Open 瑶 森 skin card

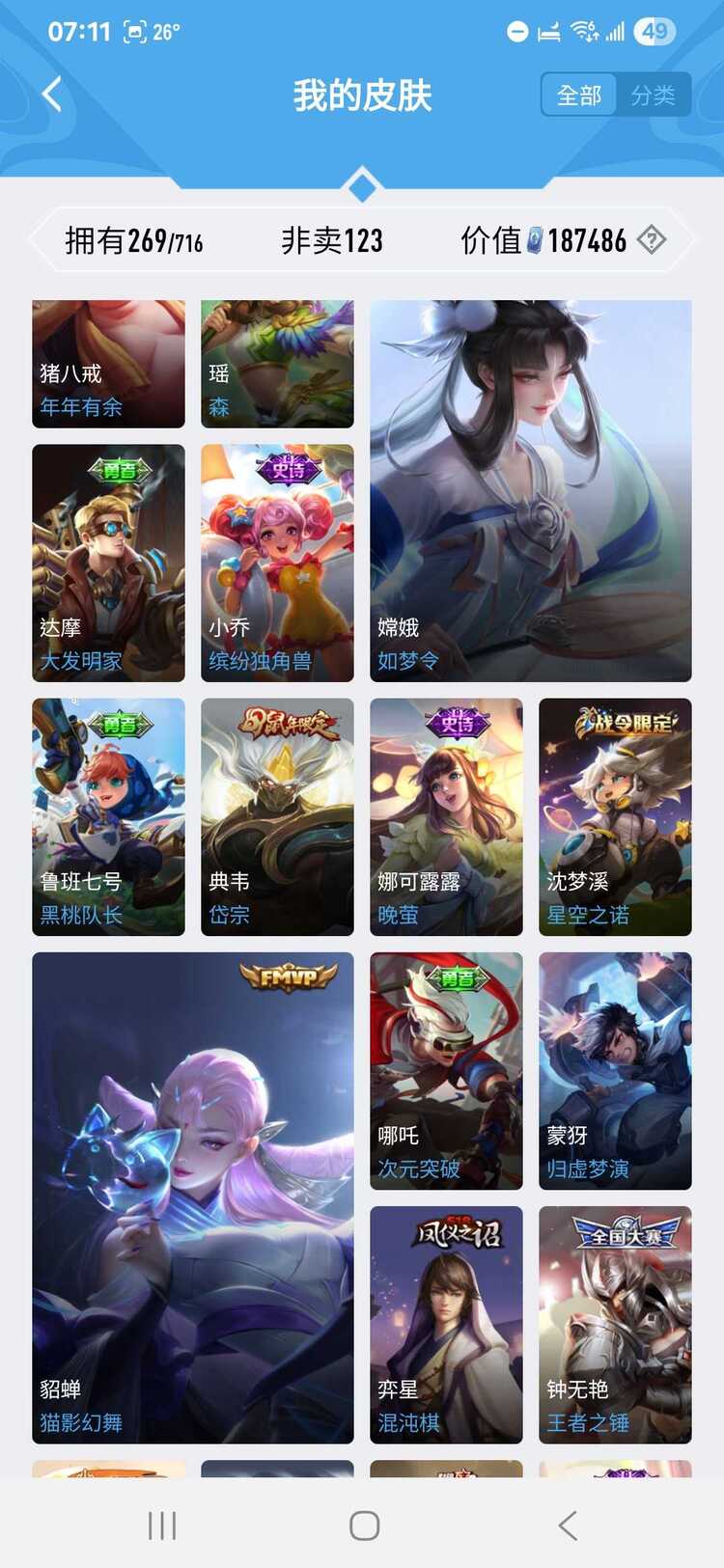tap(277, 364)
